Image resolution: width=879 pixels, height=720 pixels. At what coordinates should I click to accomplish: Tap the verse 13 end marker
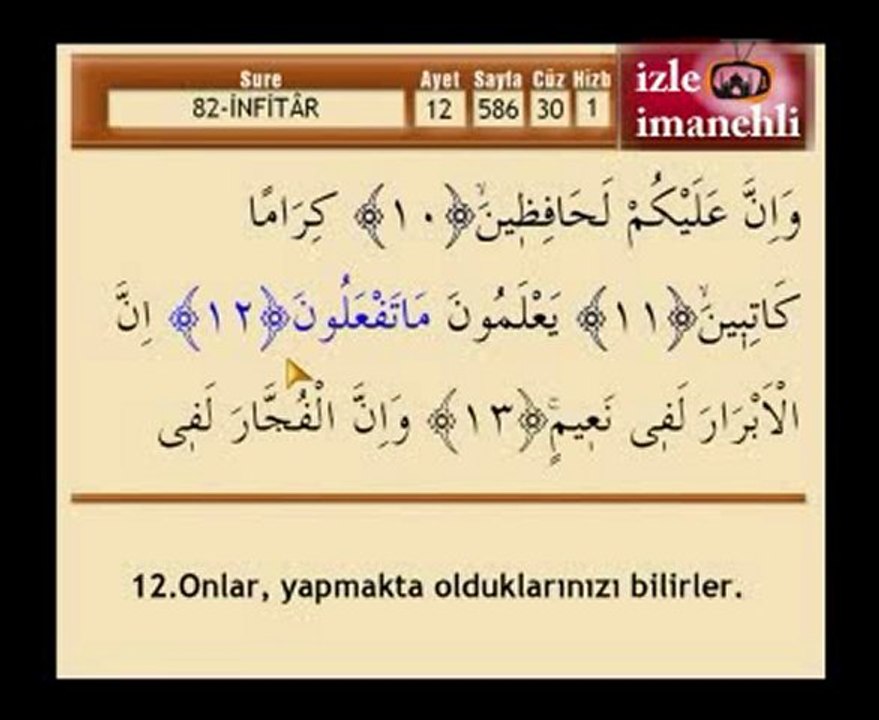(487, 421)
